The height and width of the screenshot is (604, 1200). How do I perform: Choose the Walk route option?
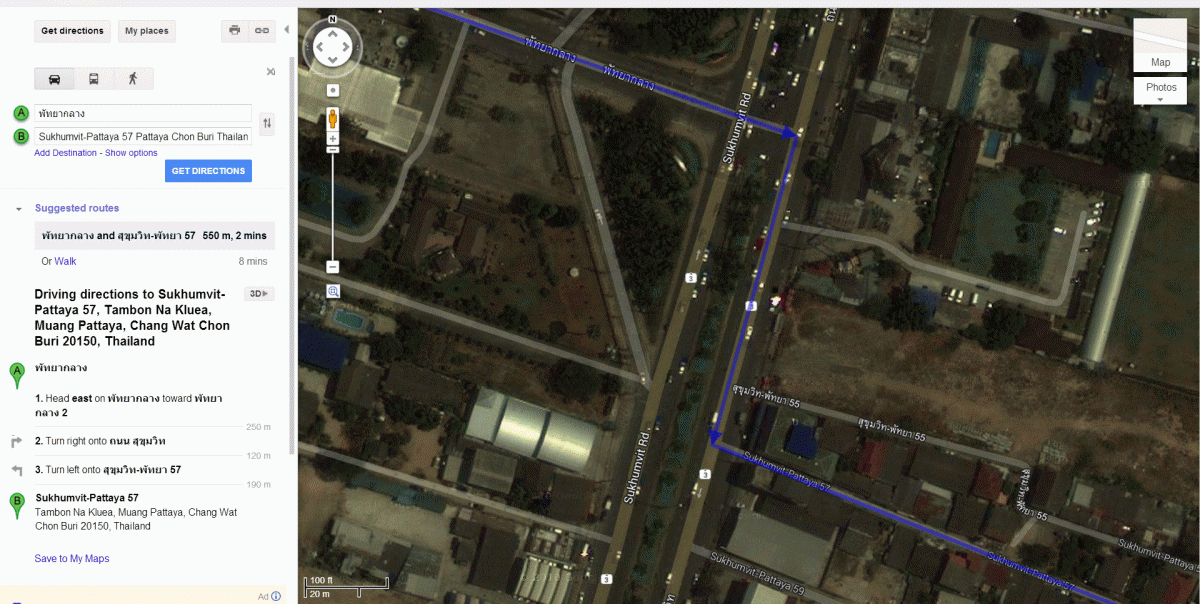point(65,261)
